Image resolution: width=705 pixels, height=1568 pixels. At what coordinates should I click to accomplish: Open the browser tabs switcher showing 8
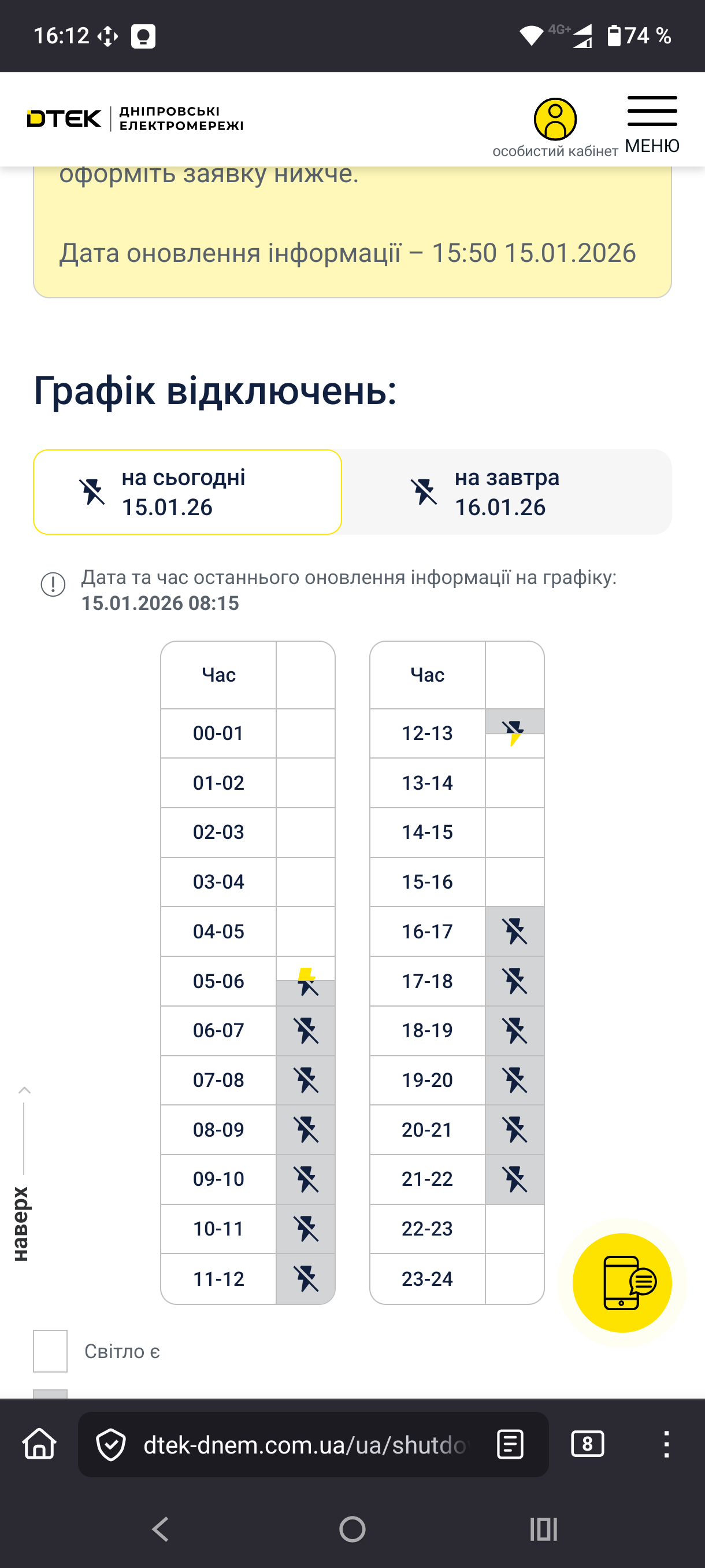pos(587,1444)
